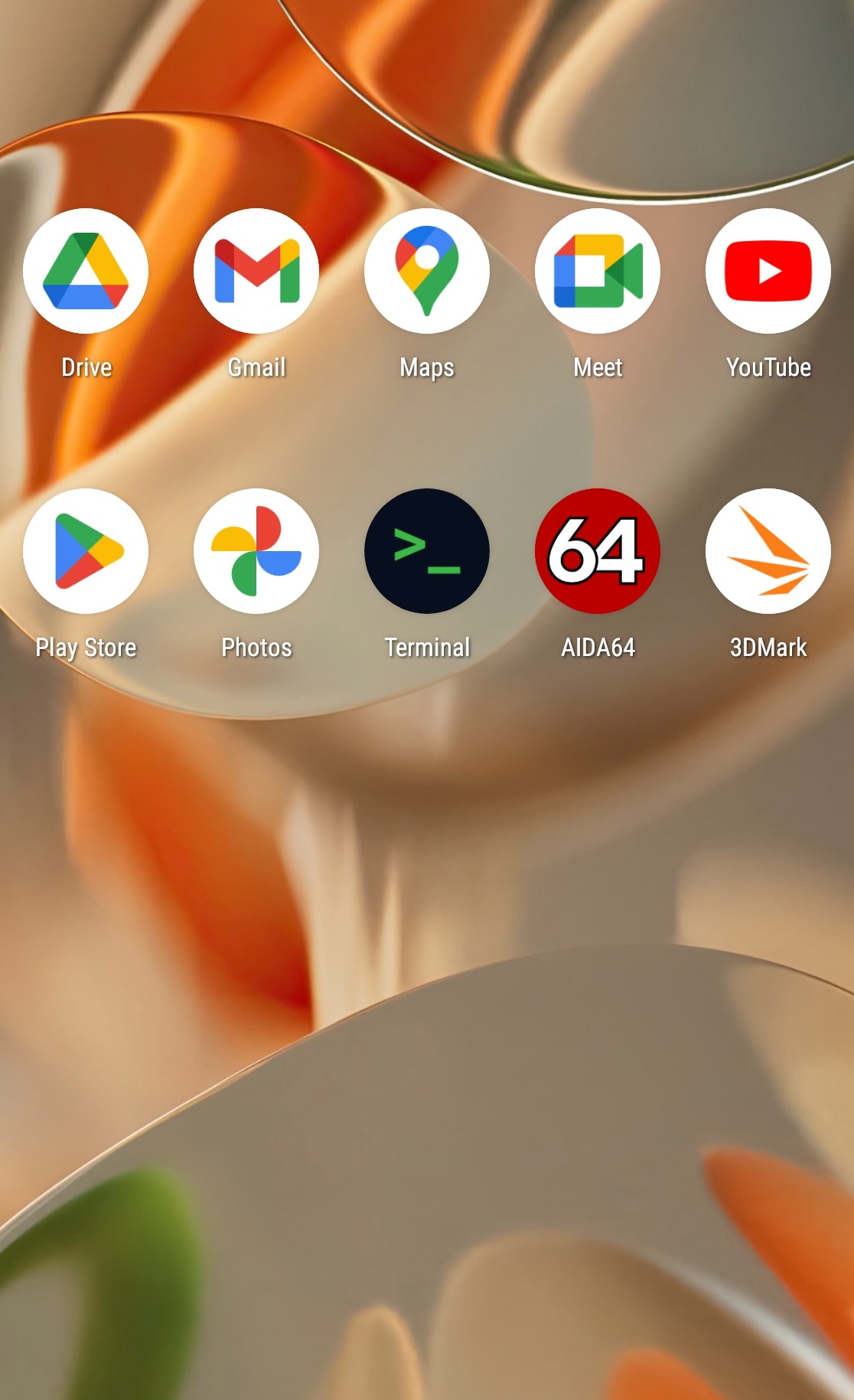The width and height of the screenshot is (854, 1400).
Task: Open YouTube
Action: tap(768, 271)
